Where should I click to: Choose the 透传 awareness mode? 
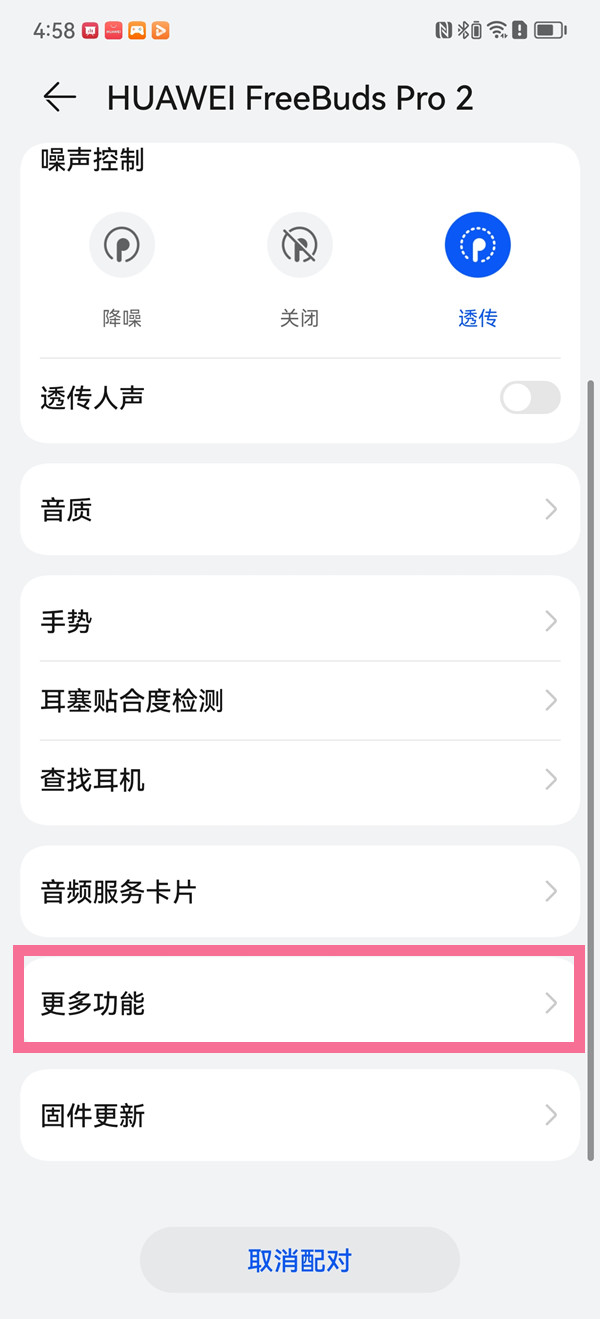point(478,244)
